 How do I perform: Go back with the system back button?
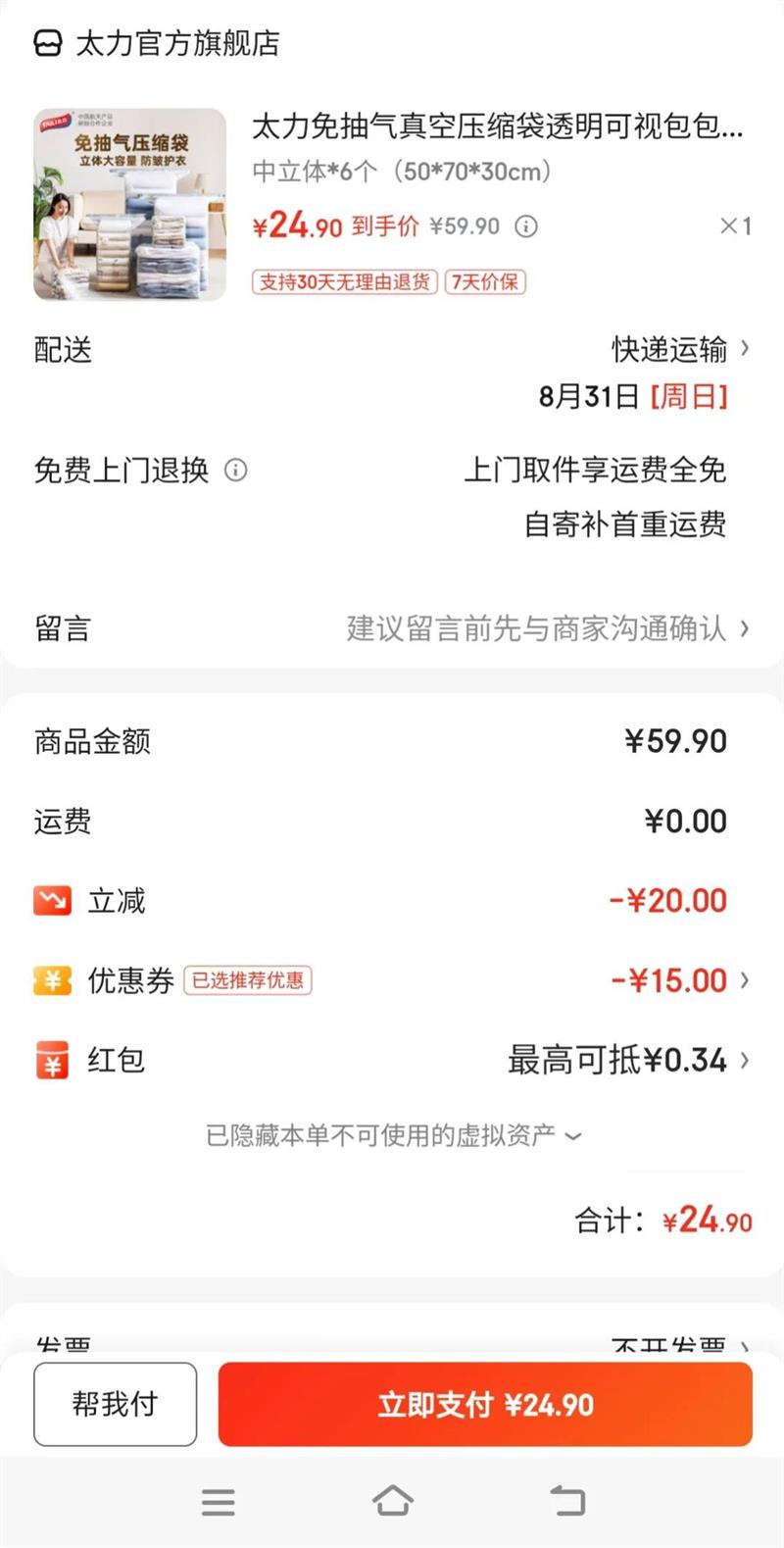click(566, 1501)
